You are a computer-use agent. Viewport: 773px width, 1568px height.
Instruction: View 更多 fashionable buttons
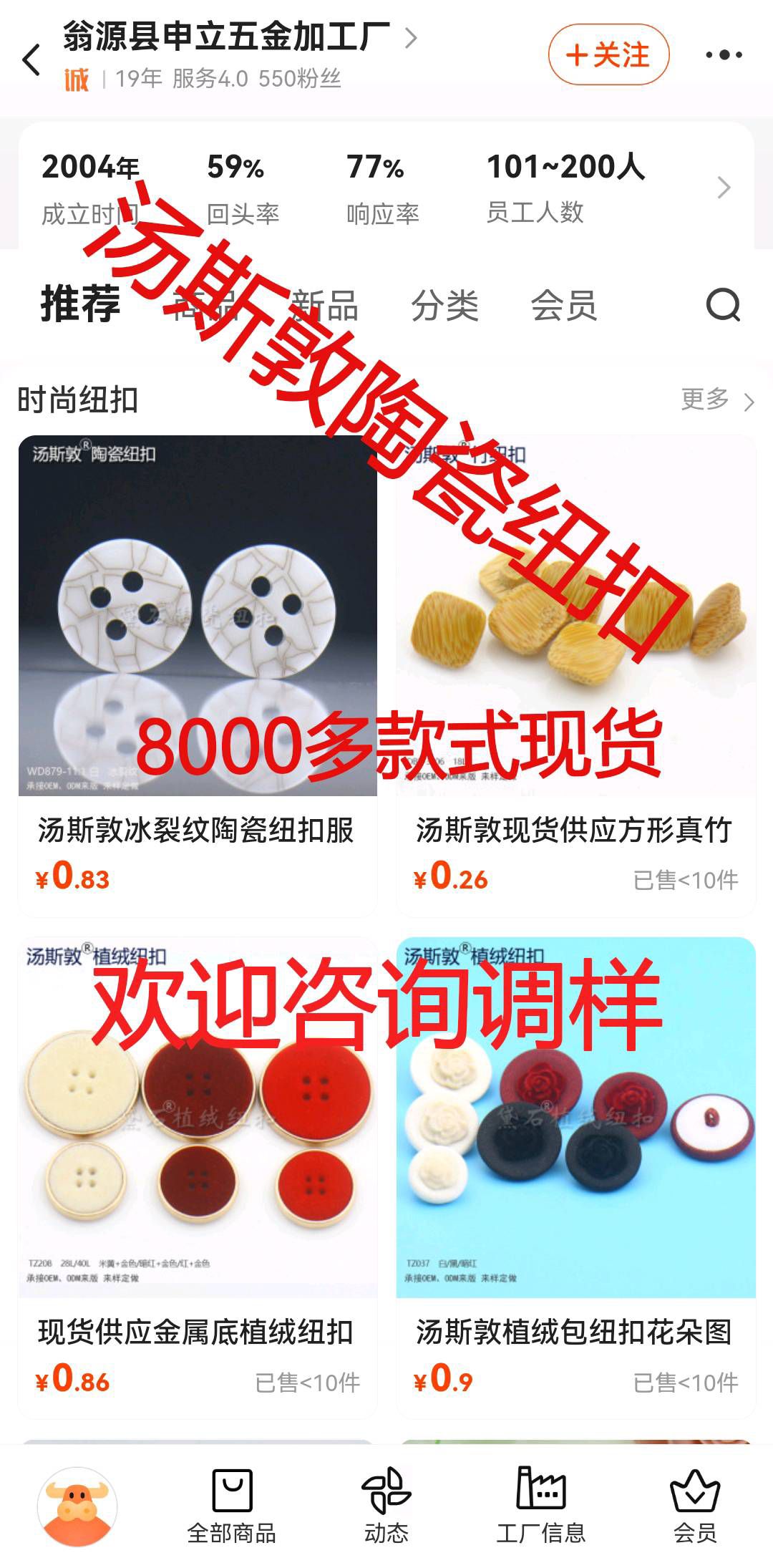(x=717, y=400)
